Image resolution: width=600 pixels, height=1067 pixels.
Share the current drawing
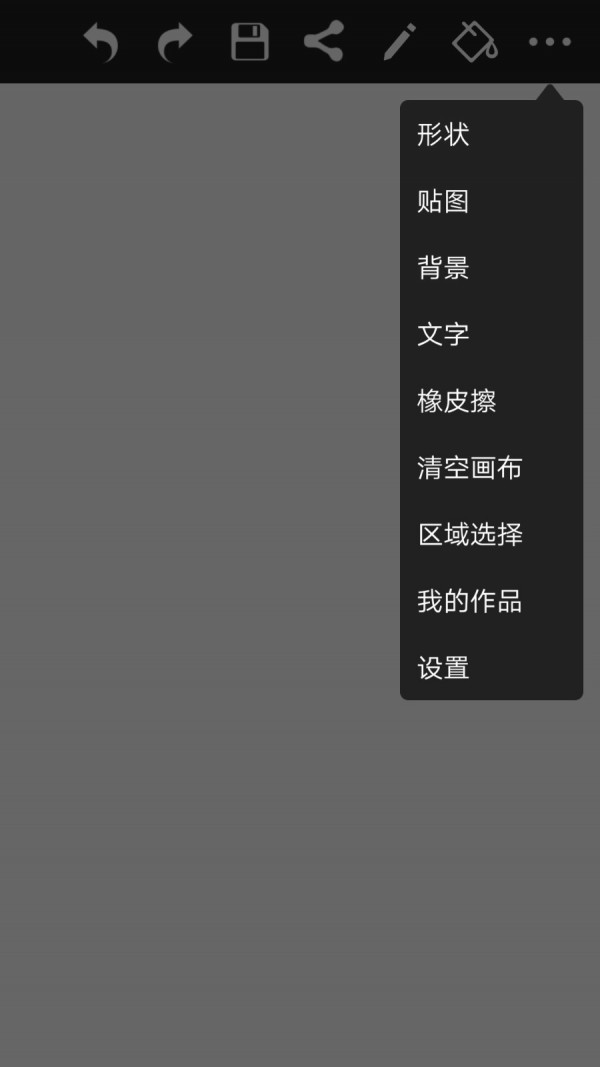pyautogui.click(x=324, y=42)
